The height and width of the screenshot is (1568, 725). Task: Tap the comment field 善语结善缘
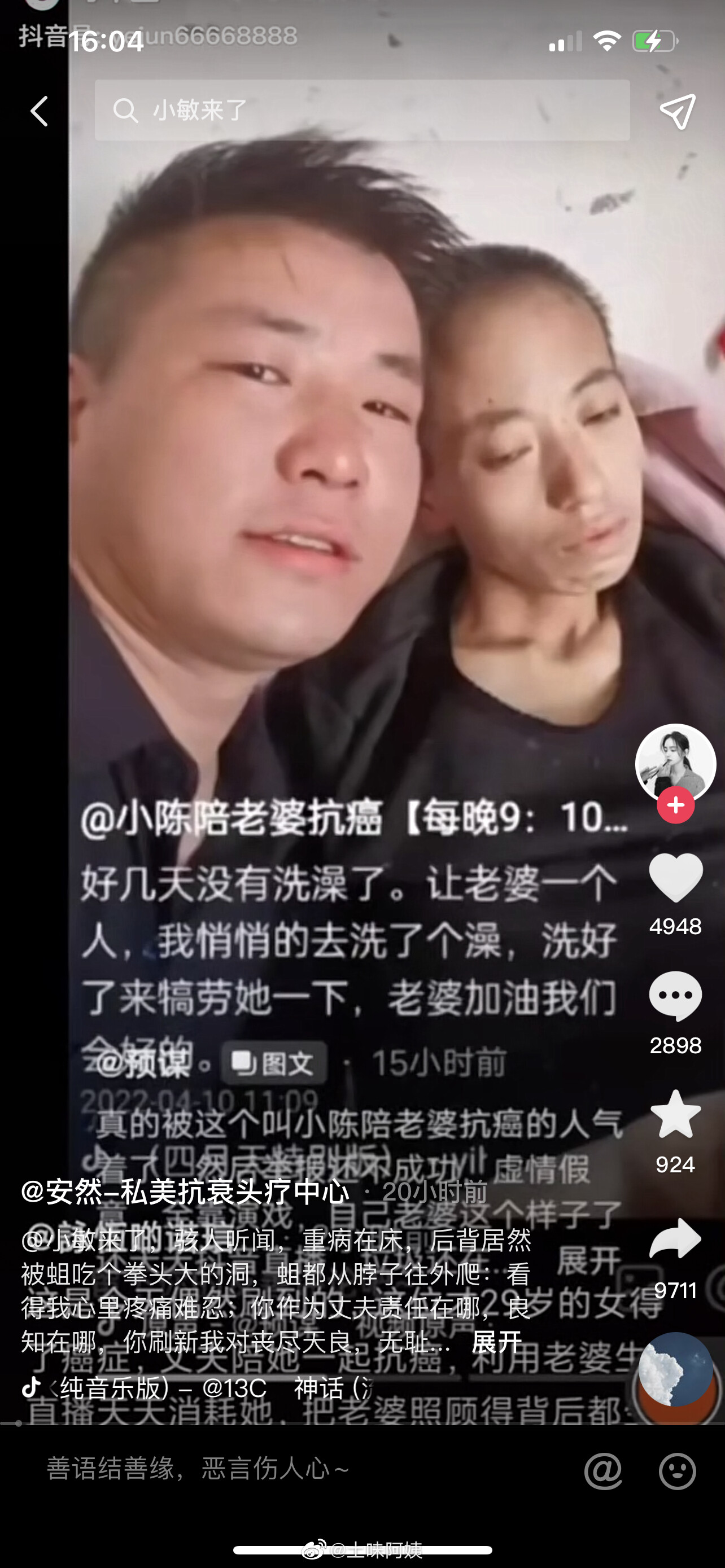coord(198,1469)
